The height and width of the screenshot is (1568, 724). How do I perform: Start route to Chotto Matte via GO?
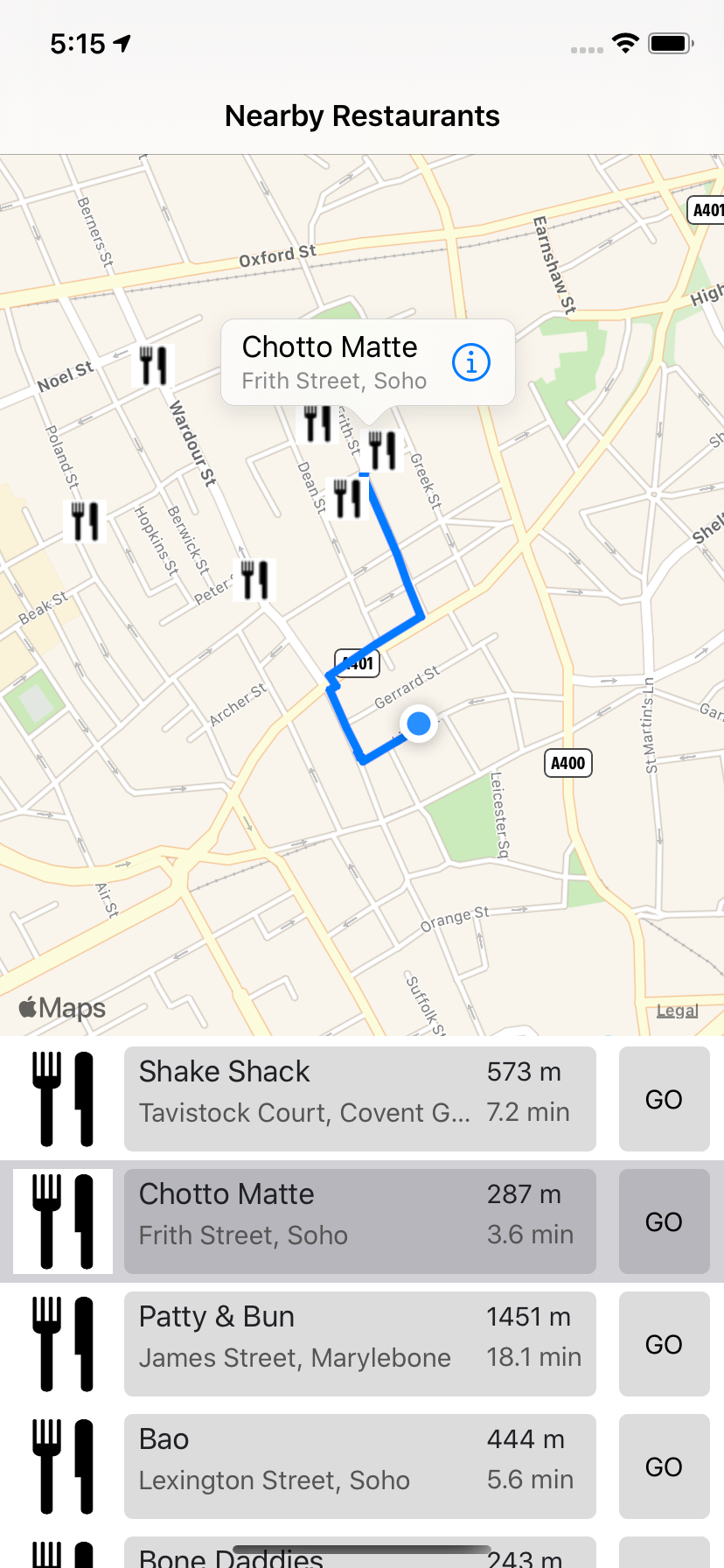pyautogui.click(x=664, y=1221)
